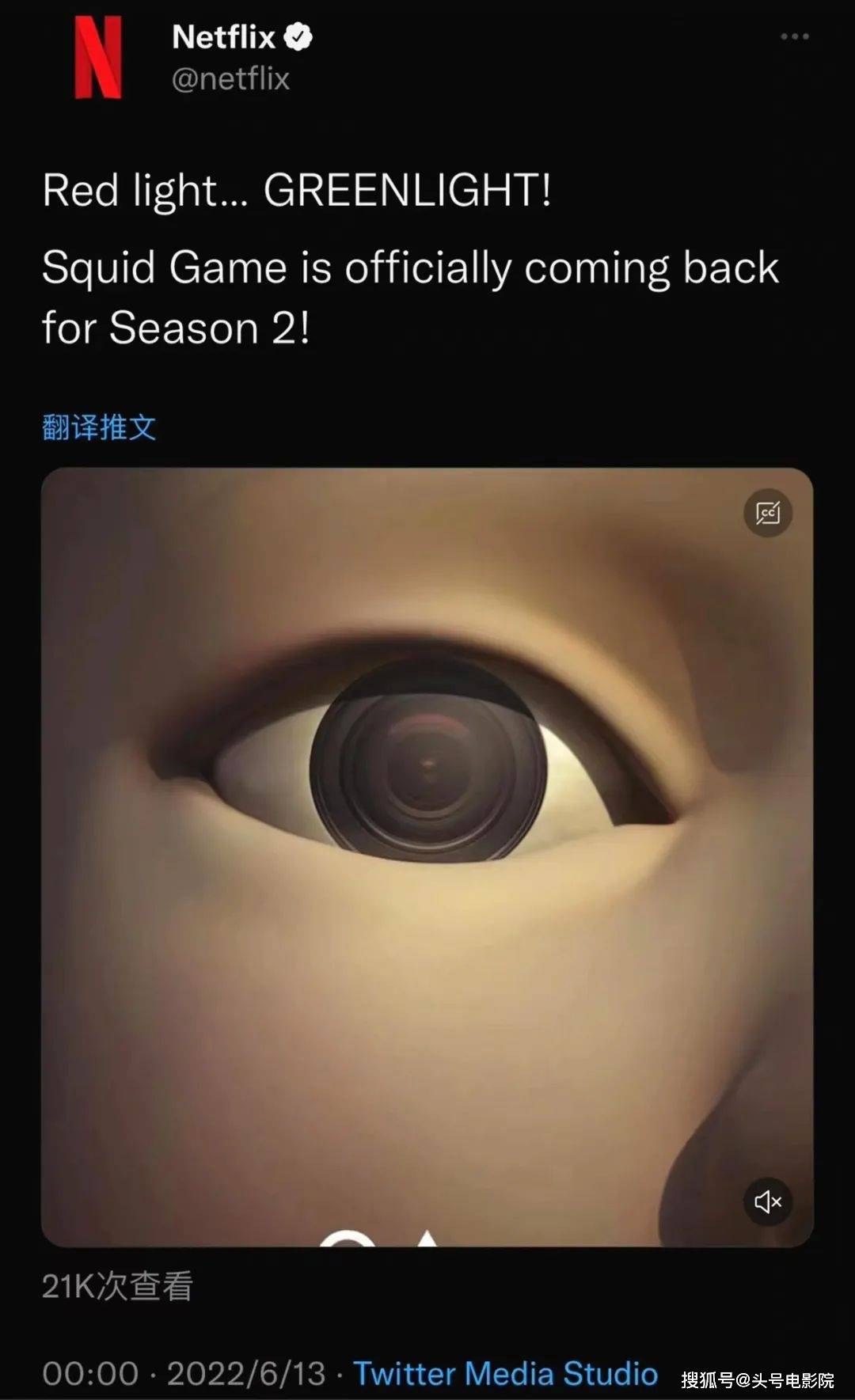The image size is (855, 1400).
Task: Open the Twitter Media Studio link
Action: (x=505, y=1374)
